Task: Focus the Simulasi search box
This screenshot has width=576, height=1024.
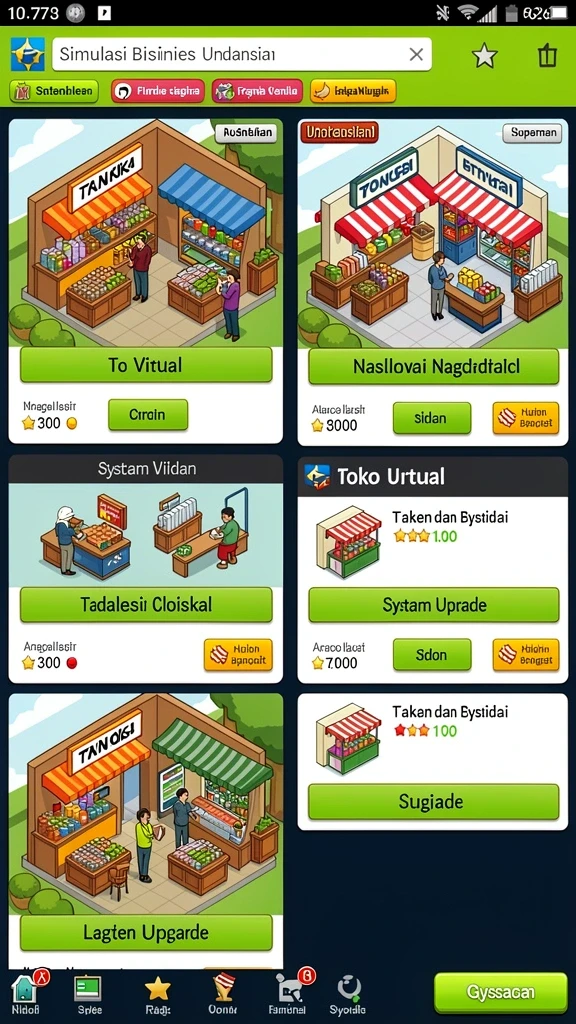Action: click(x=242, y=54)
